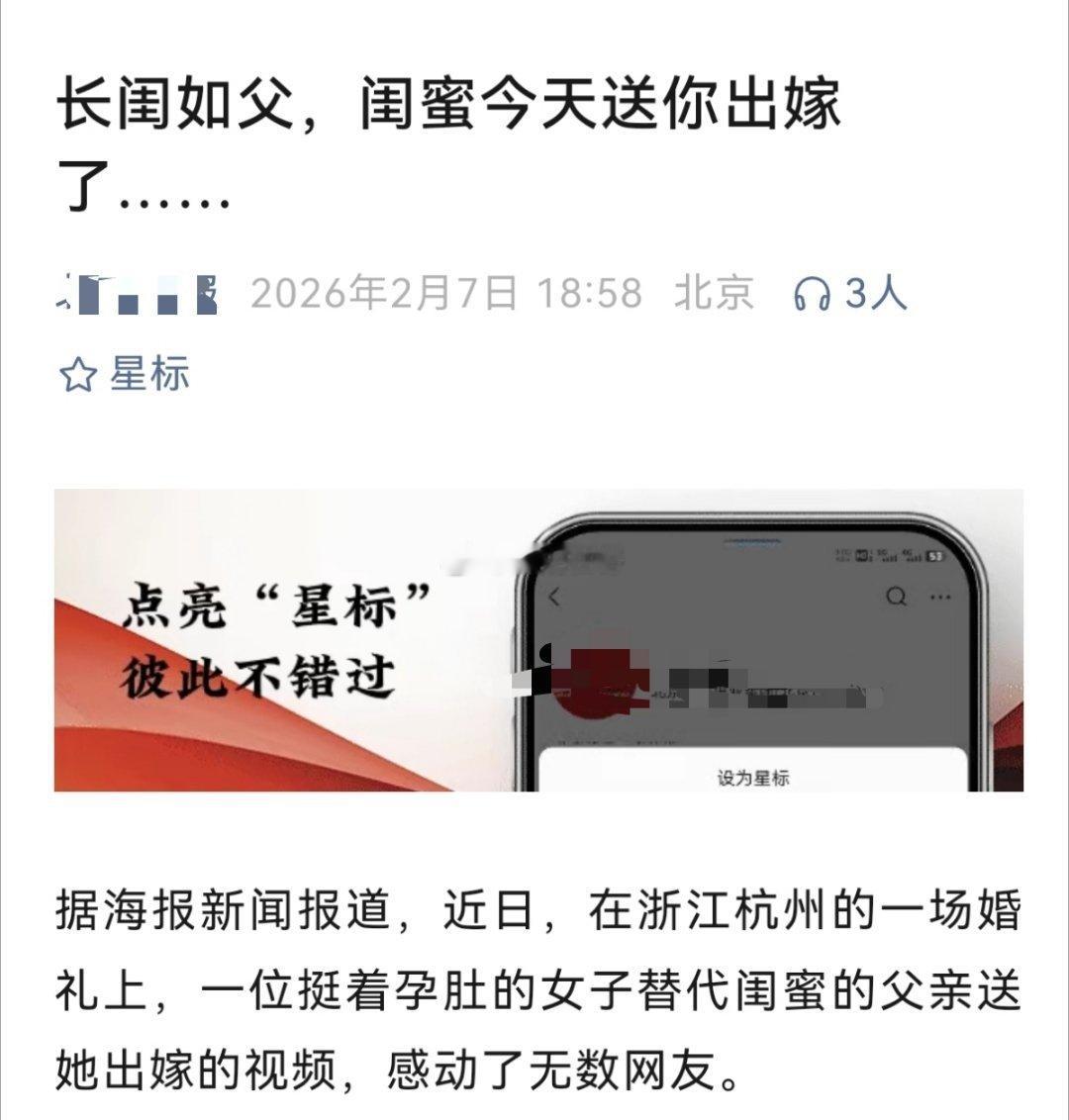Click the 海报新闻 source mention
Image resolution: width=1069 pixels, height=1120 pixels.
[178, 913]
